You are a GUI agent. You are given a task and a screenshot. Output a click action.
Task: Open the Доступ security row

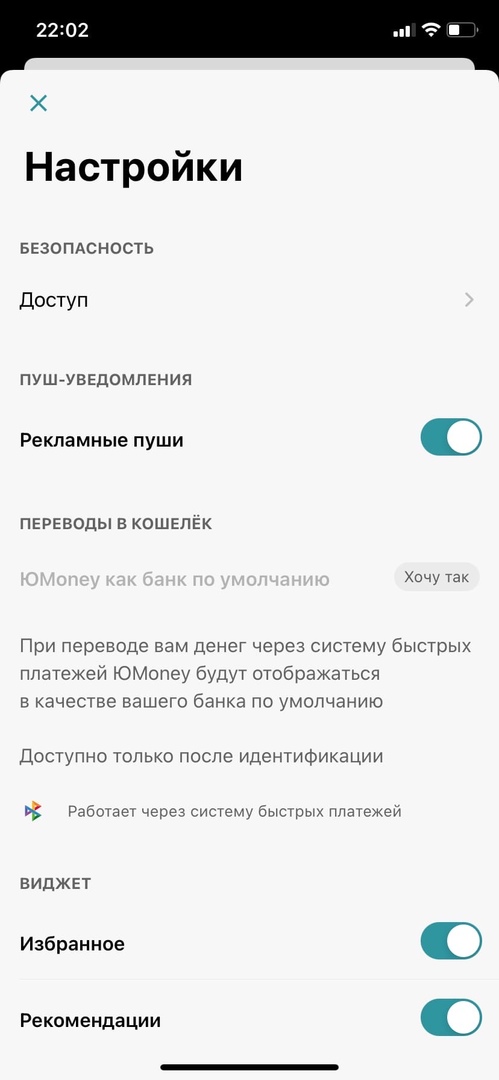pos(250,300)
